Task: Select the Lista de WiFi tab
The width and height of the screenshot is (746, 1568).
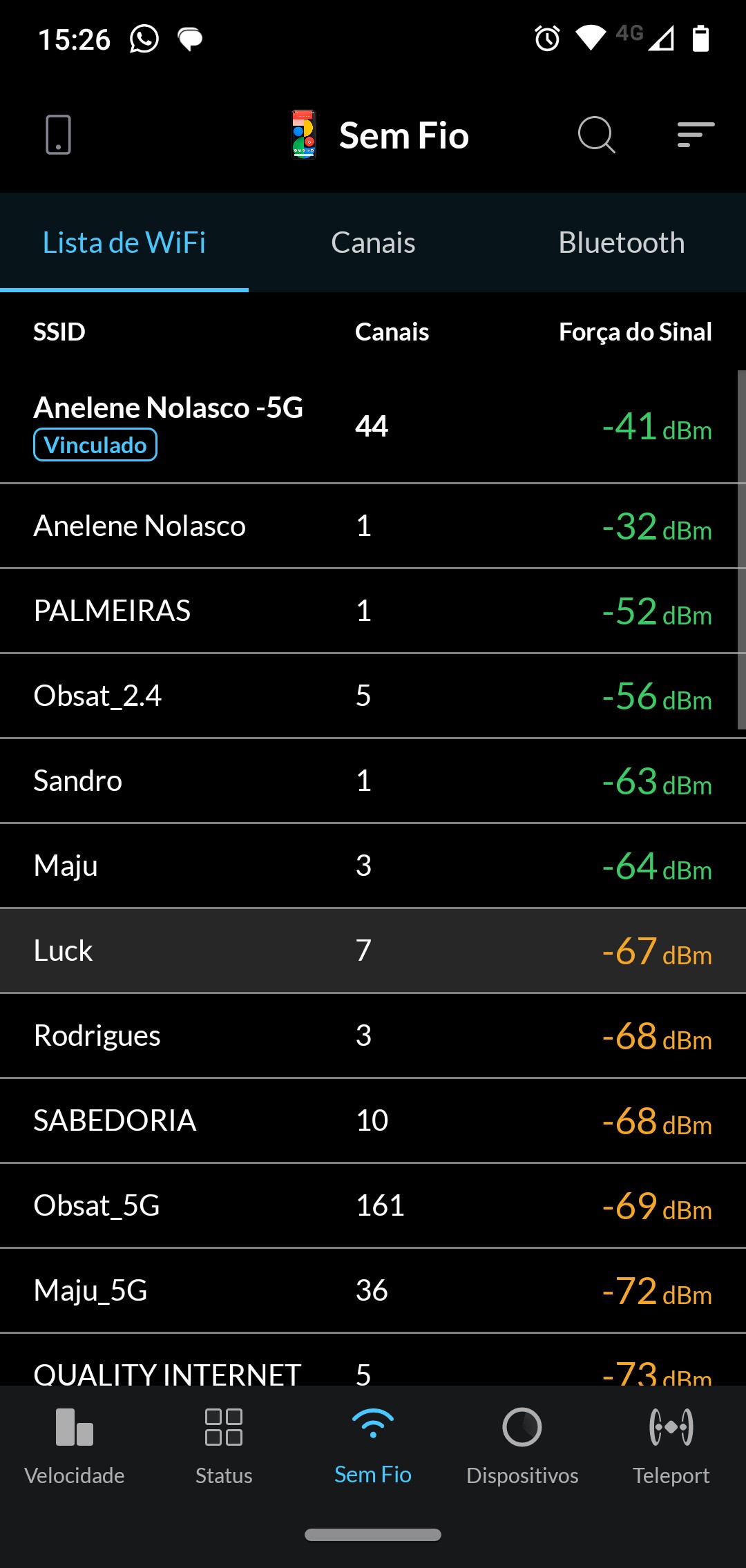Action: 124,242
